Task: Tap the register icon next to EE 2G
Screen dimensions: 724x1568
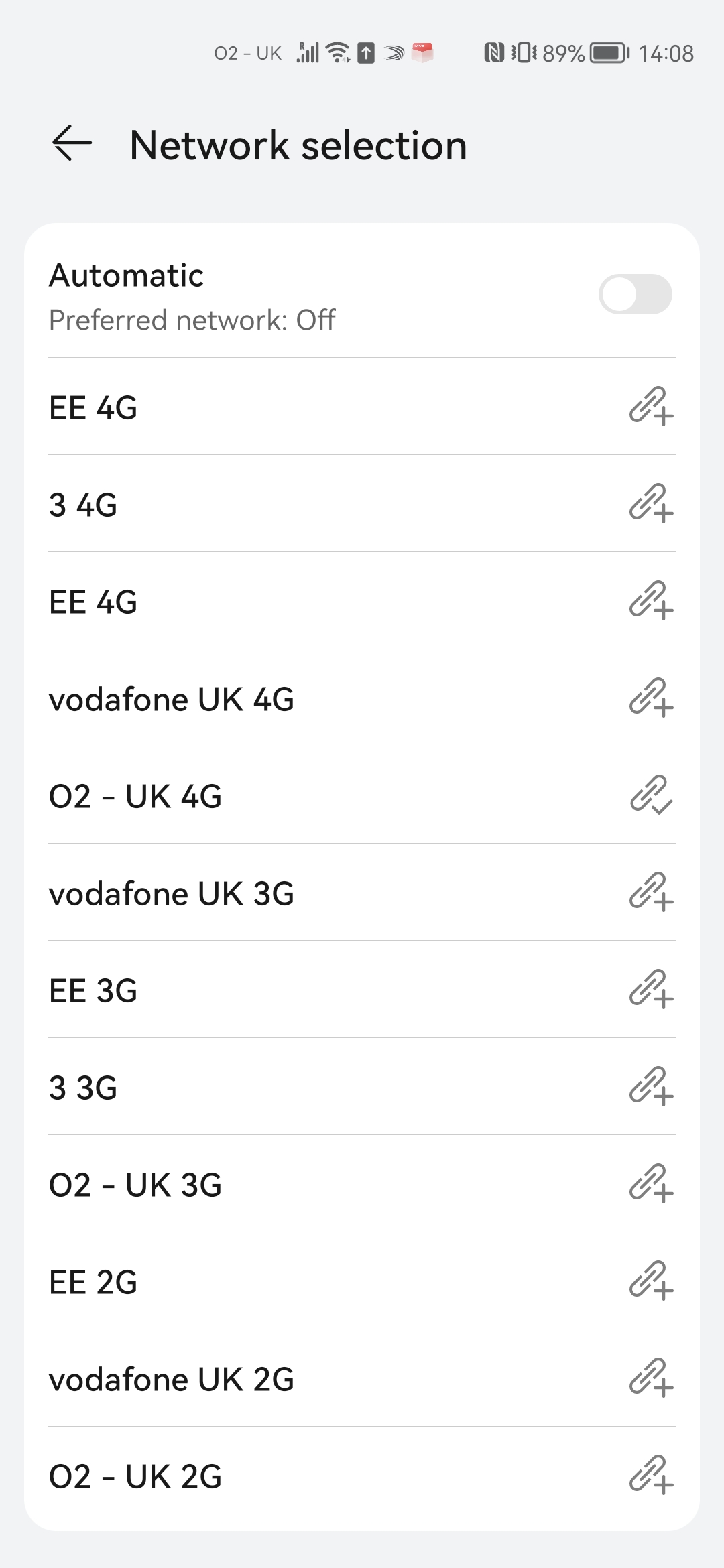Action: (x=650, y=1282)
